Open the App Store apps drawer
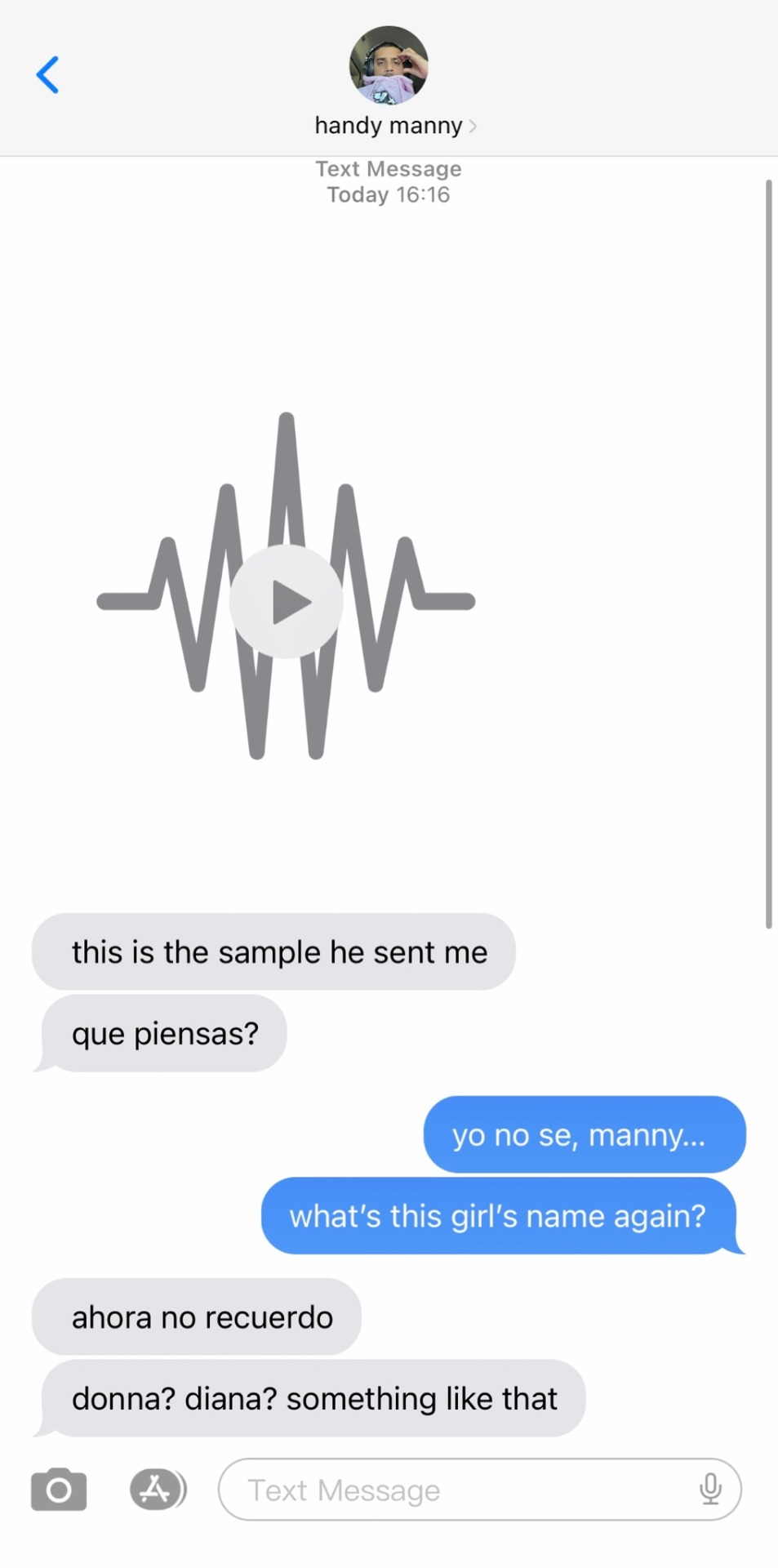This screenshot has height=1568, width=778. 158,1490
